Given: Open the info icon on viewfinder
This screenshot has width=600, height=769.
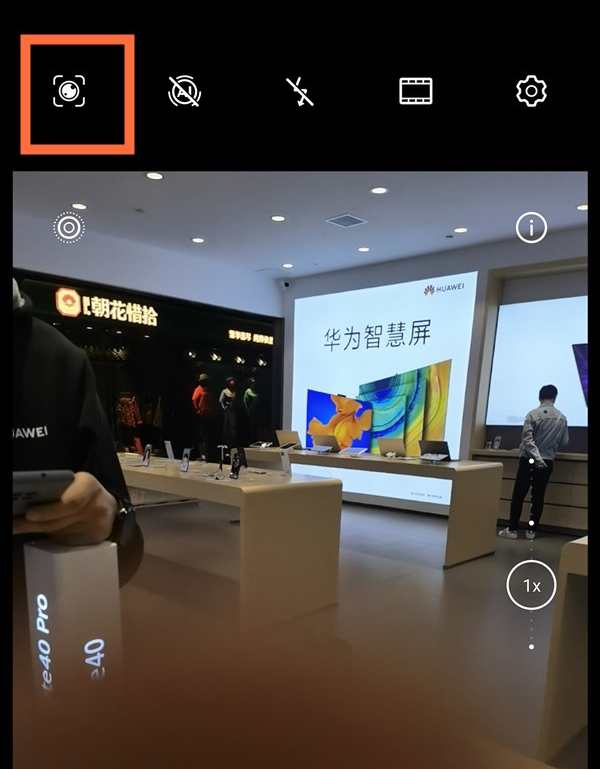Looking at the screenshot, I should 531,228.
